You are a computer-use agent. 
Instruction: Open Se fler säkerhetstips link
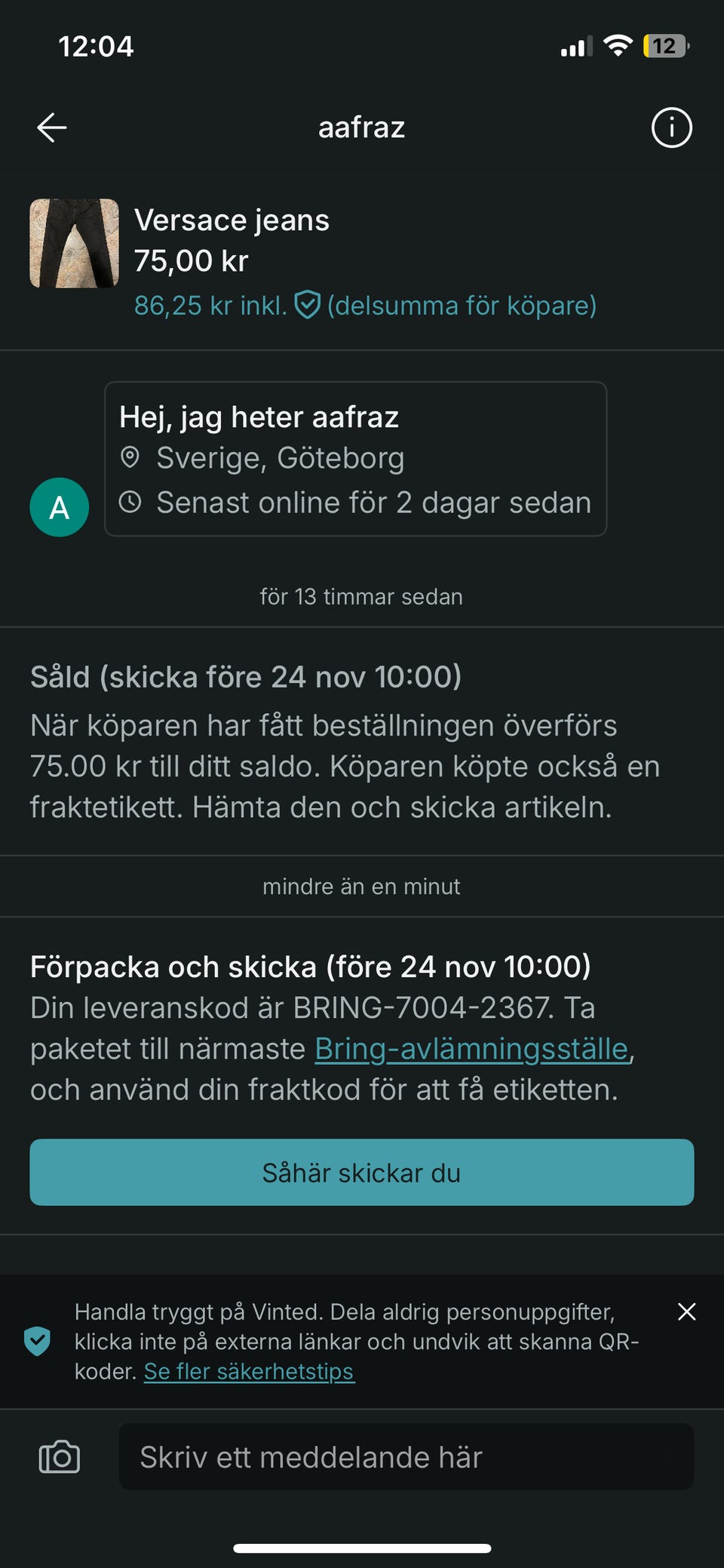tap(249, 1371)
